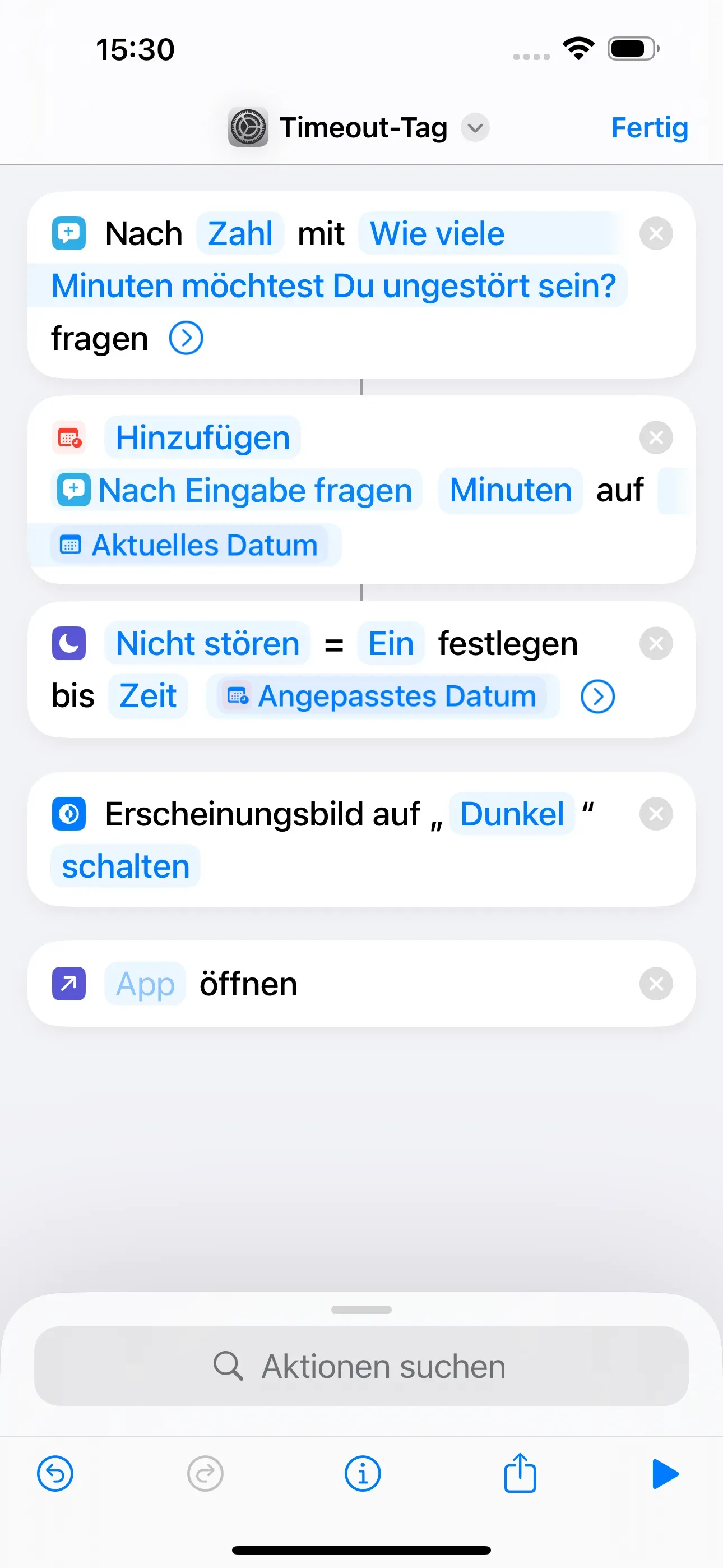Delete the Hinzufügen date action
723x1568 pixels.
click(655, 437)
